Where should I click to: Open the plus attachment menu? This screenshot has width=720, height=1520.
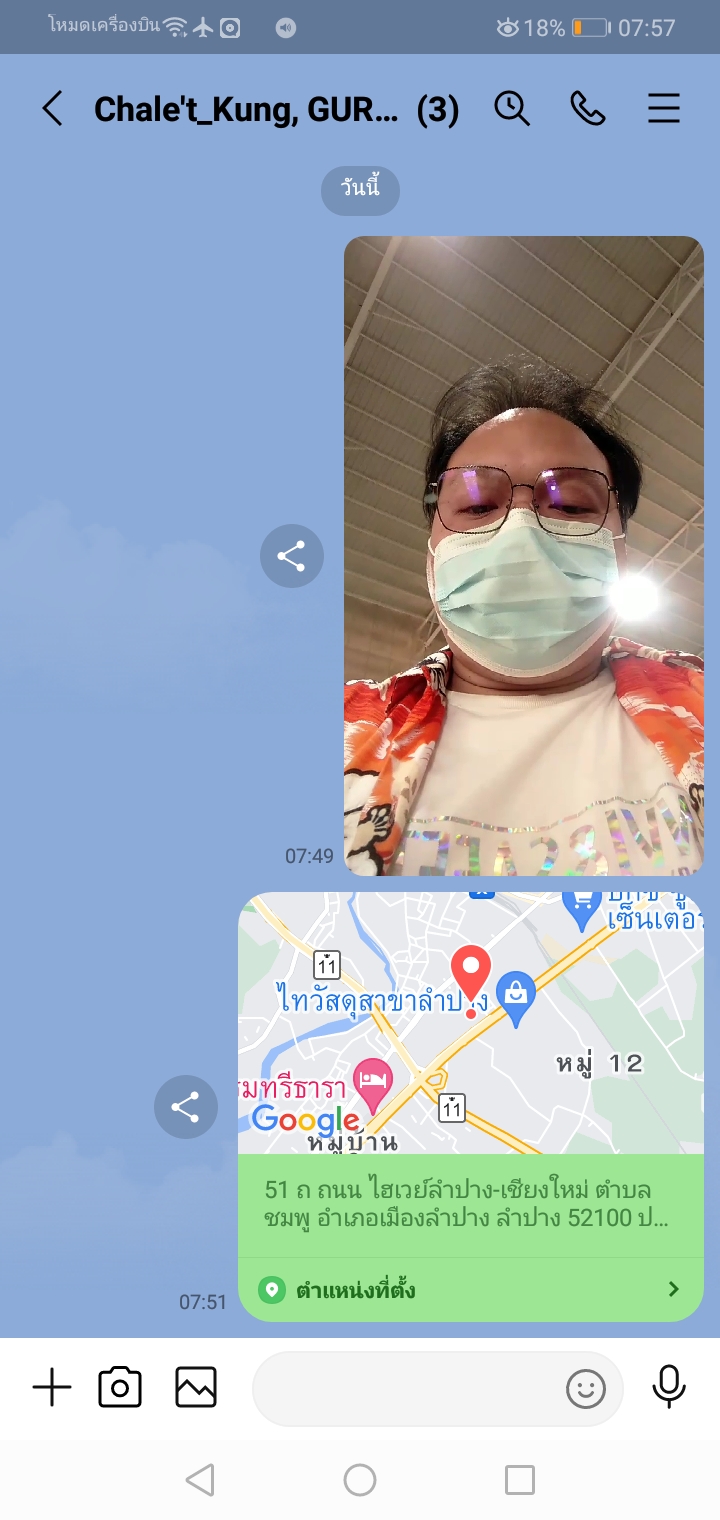pos(52,1388)
